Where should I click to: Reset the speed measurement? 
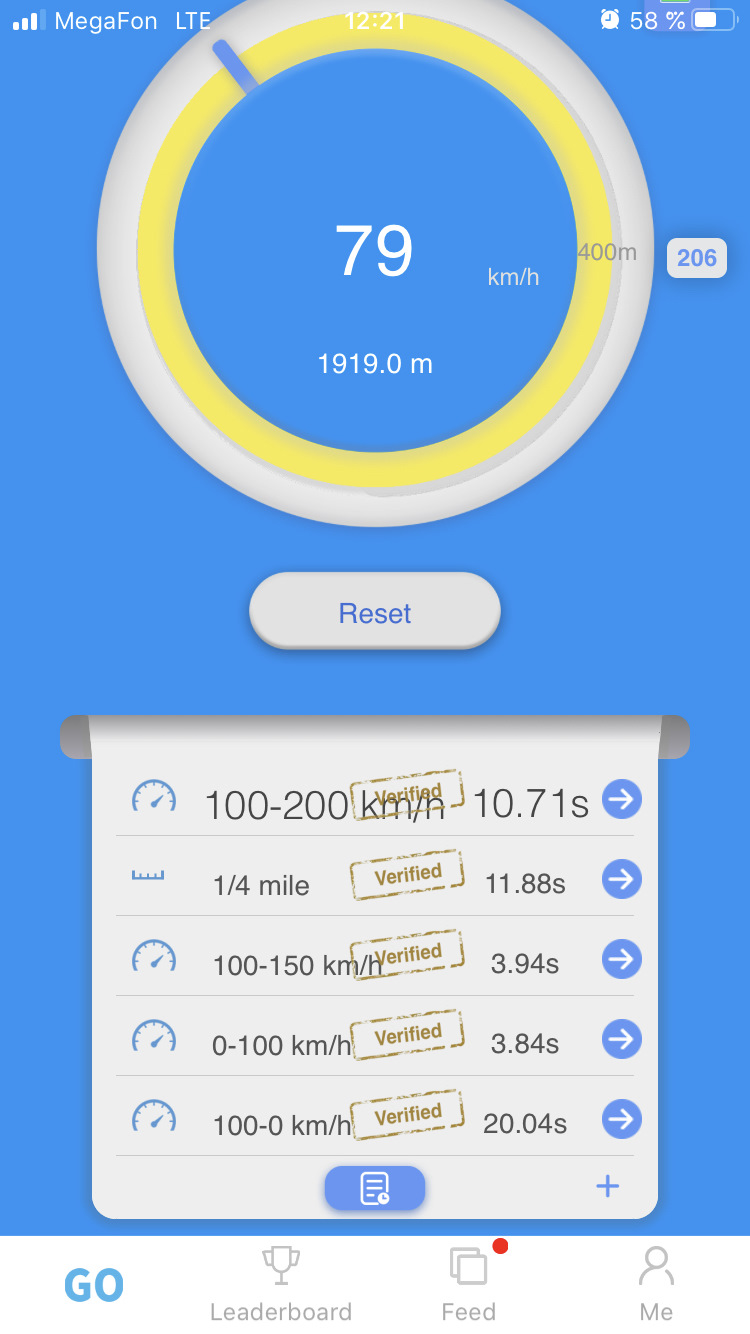pos(374,612)
